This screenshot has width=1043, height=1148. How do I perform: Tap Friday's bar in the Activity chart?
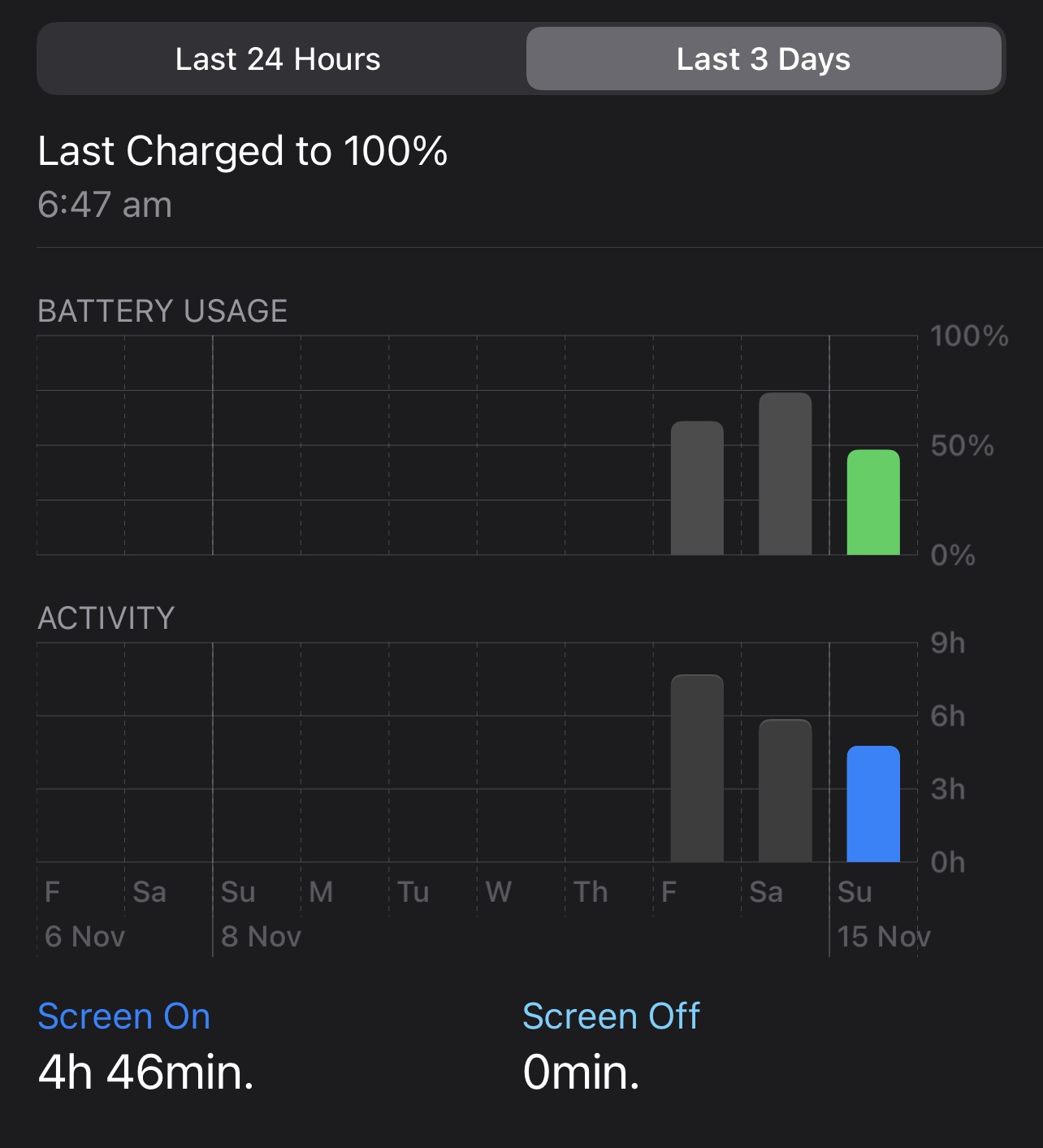[x=697, y=768]
